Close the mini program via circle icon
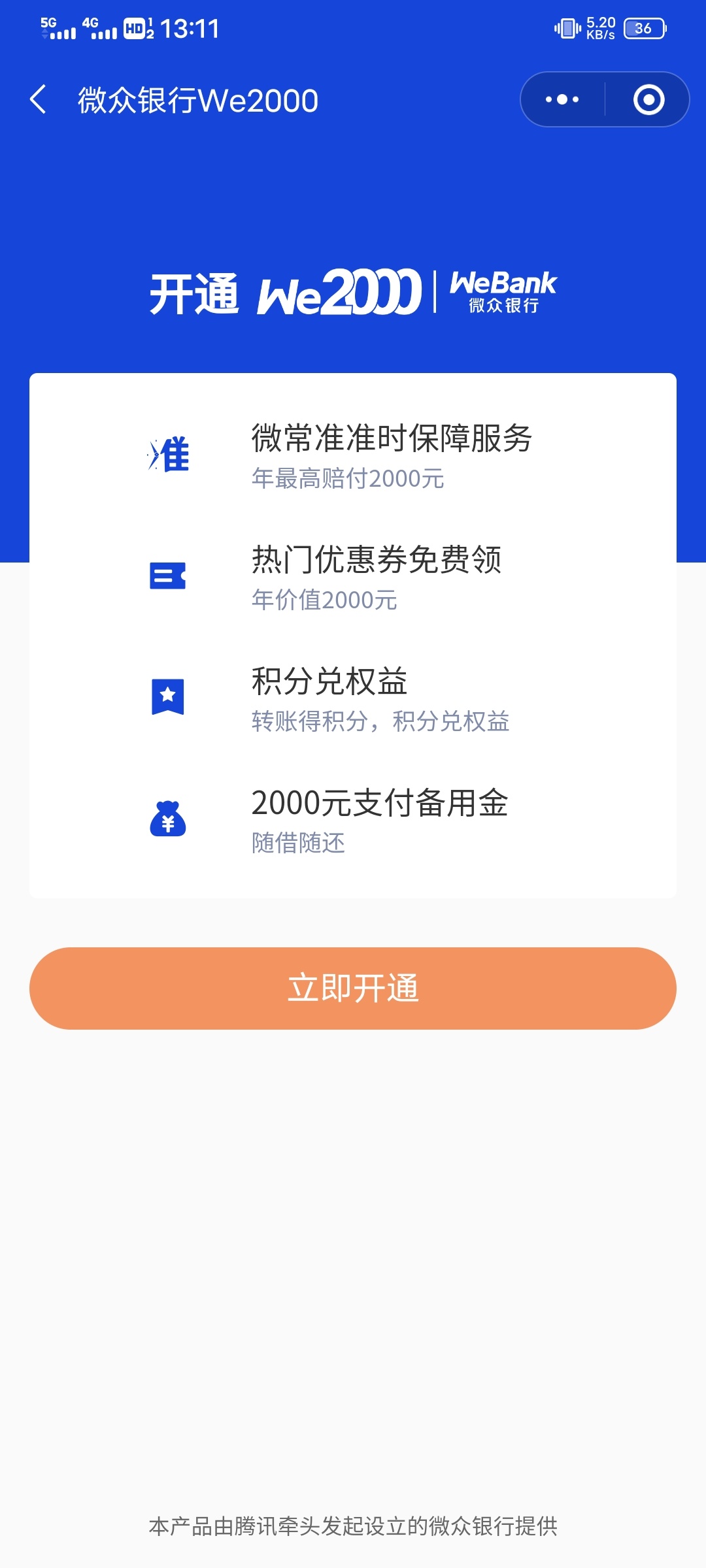Viewport: 706px width, 1568px height. [x=648, y=99]
